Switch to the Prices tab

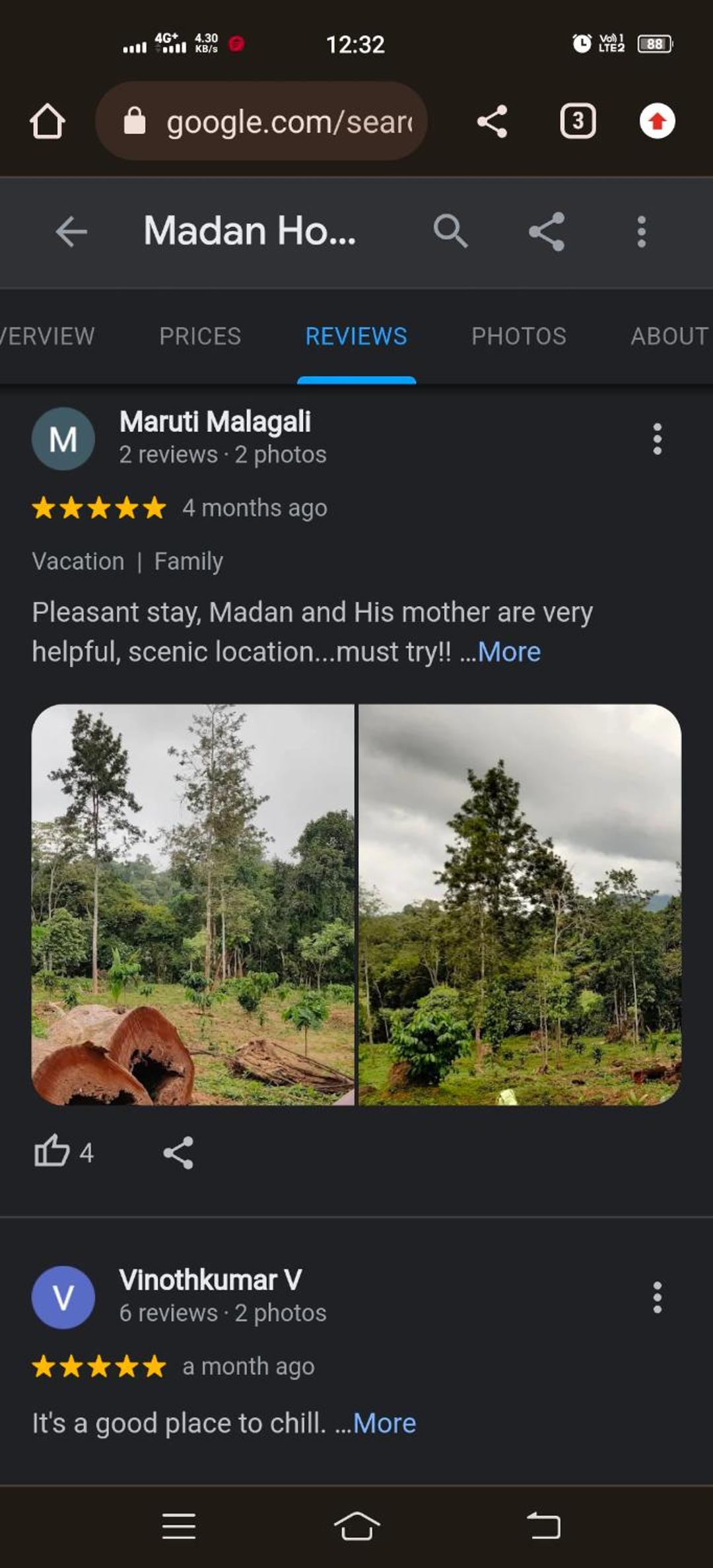click(x=200, y=336)
